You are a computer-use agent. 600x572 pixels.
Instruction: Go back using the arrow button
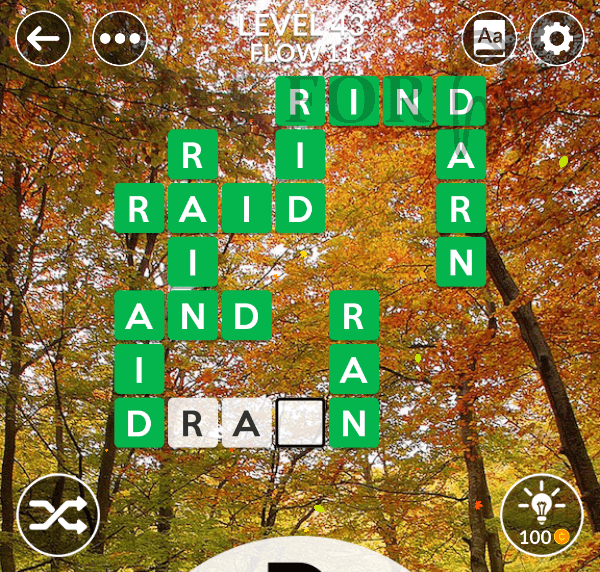click(43, 40)
